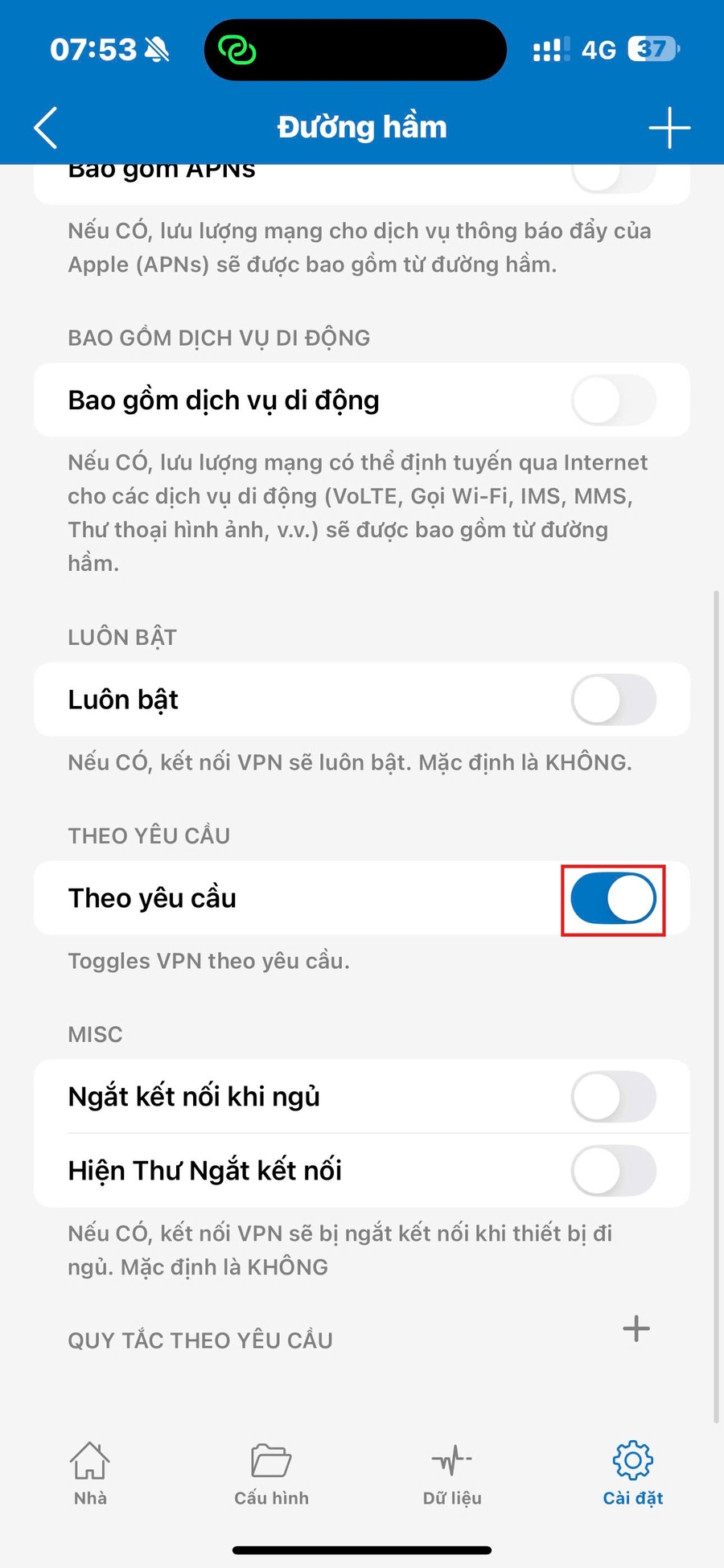Enable Bao gồm dịch vụ di động

click(x=613, y=400)
